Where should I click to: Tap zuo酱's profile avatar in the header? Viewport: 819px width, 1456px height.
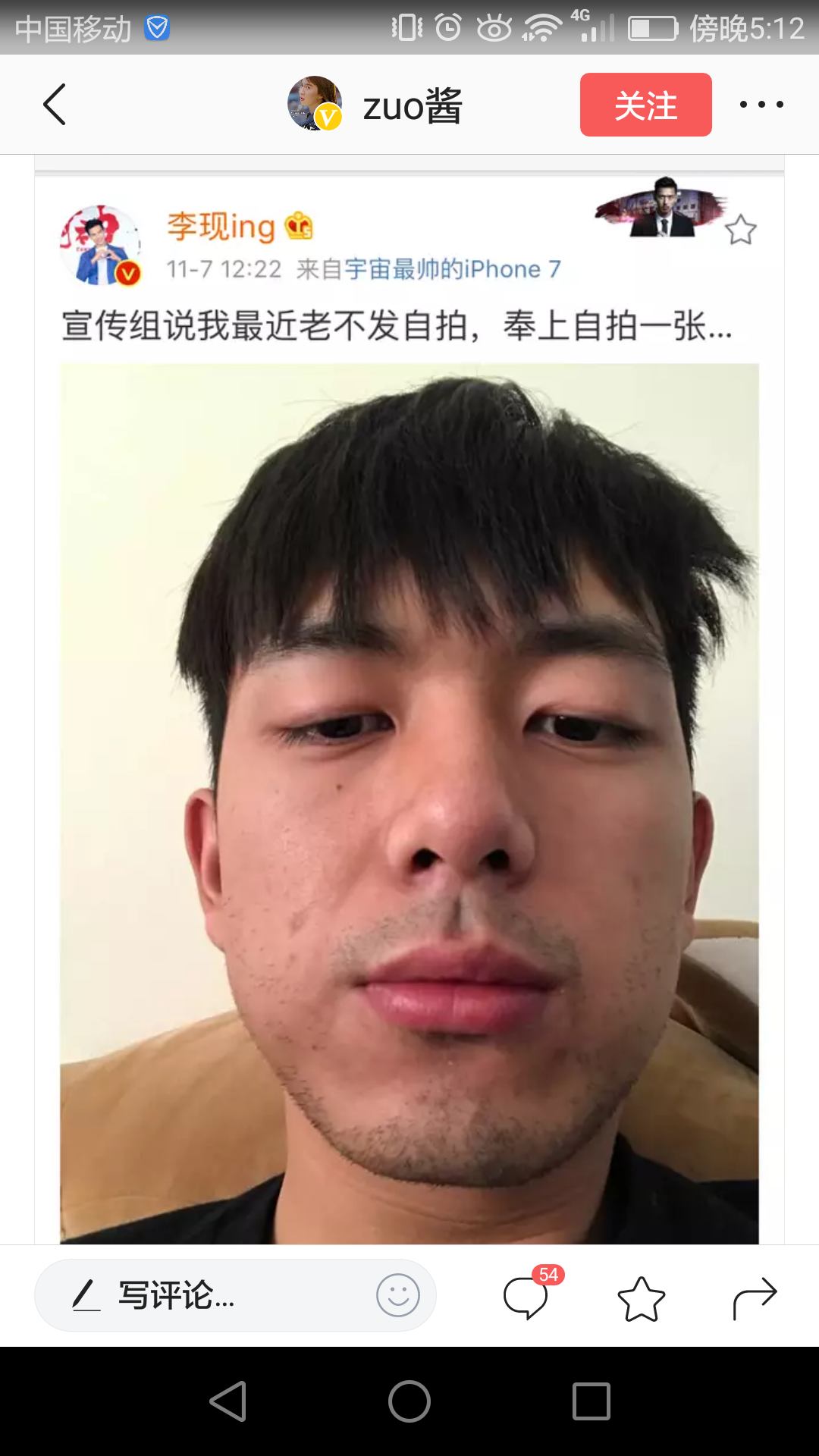click(313, 104)
